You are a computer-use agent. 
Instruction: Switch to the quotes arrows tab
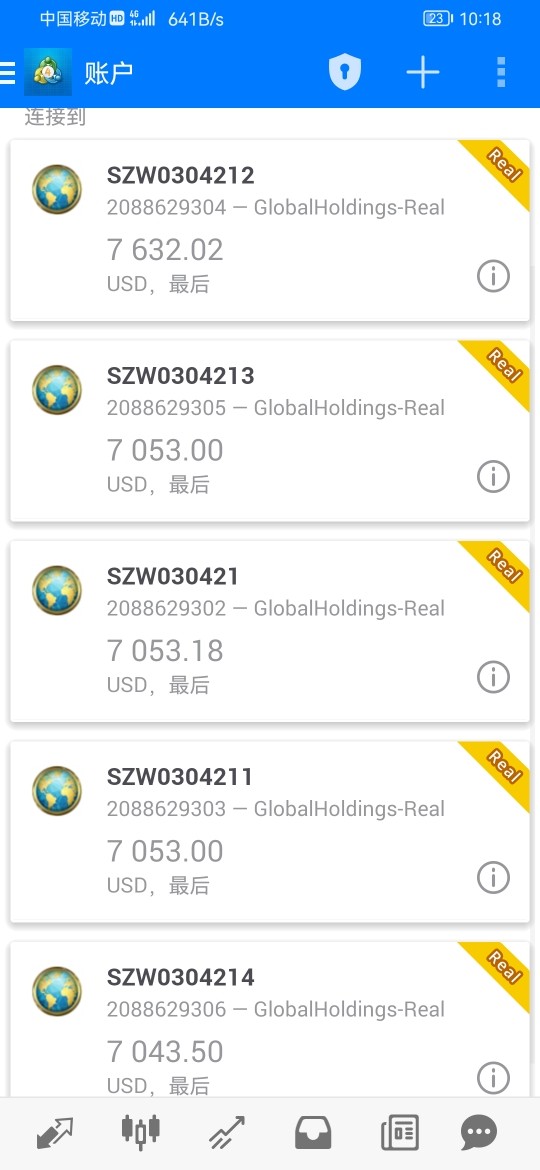[x=55, y=1133]
